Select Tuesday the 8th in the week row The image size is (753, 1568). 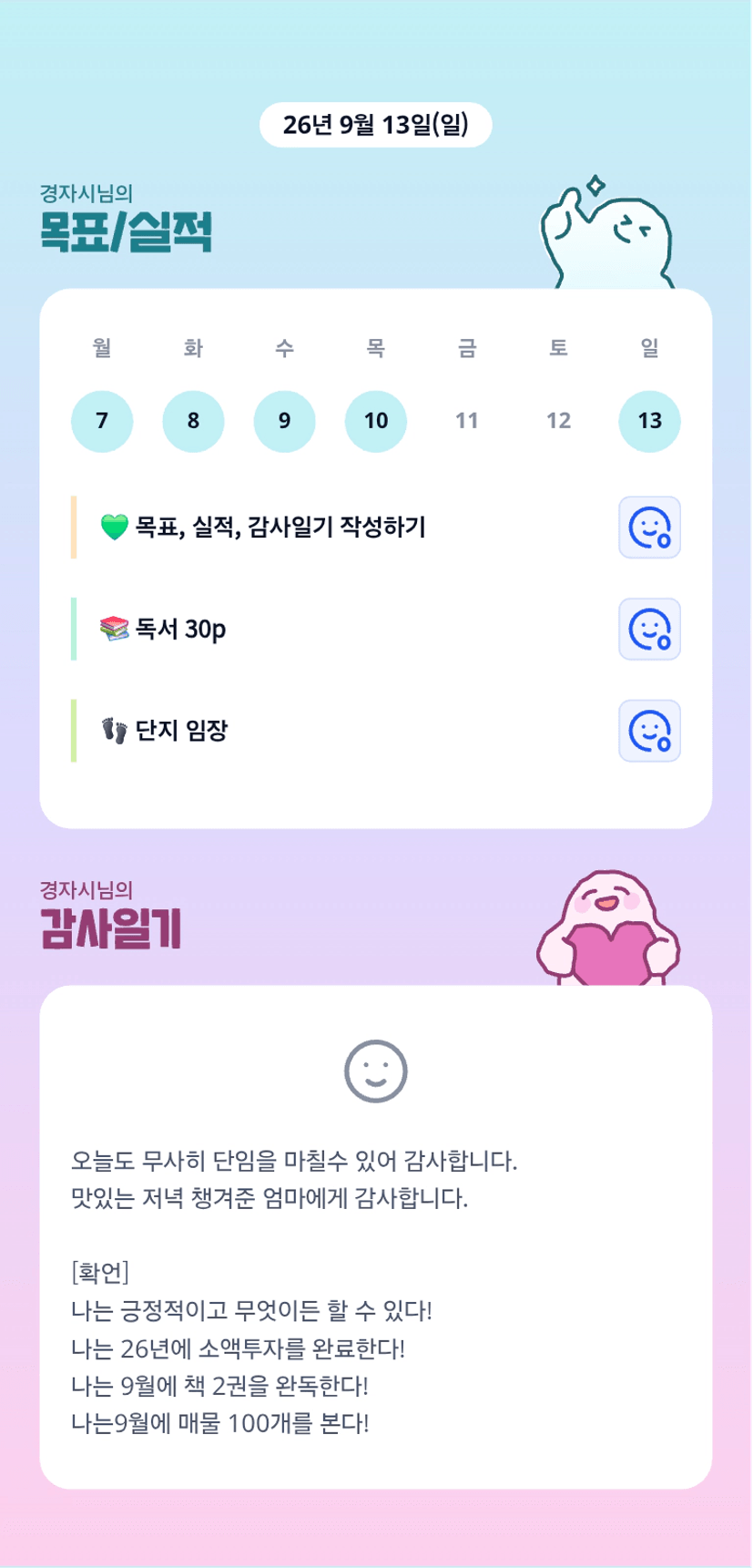coord(193,421)
